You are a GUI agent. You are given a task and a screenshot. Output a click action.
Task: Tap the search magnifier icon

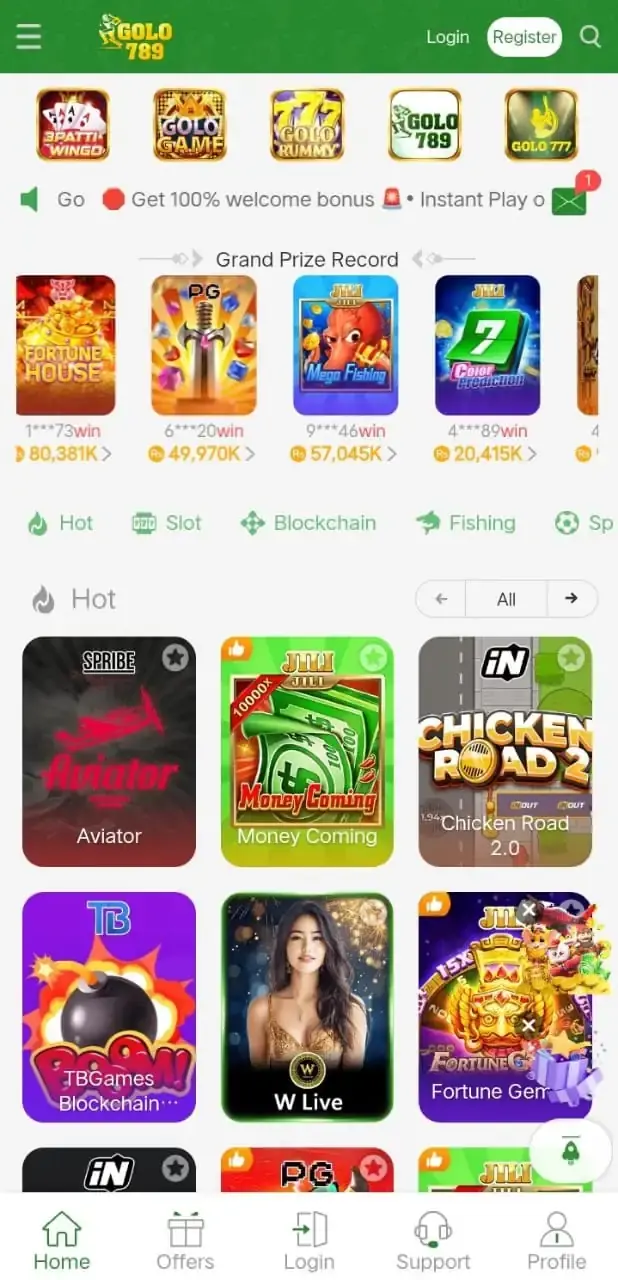[x=590, y=37]
